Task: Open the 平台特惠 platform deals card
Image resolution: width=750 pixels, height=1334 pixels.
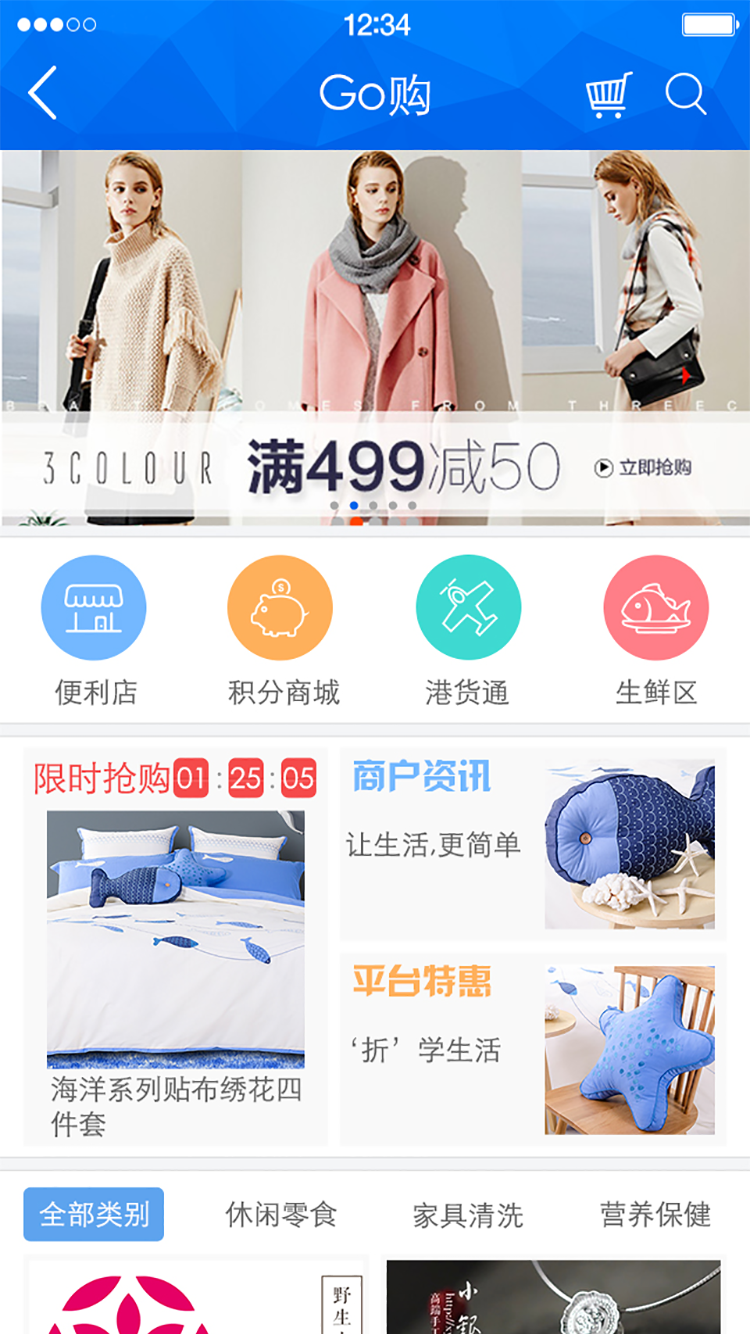Action: 532,1048
